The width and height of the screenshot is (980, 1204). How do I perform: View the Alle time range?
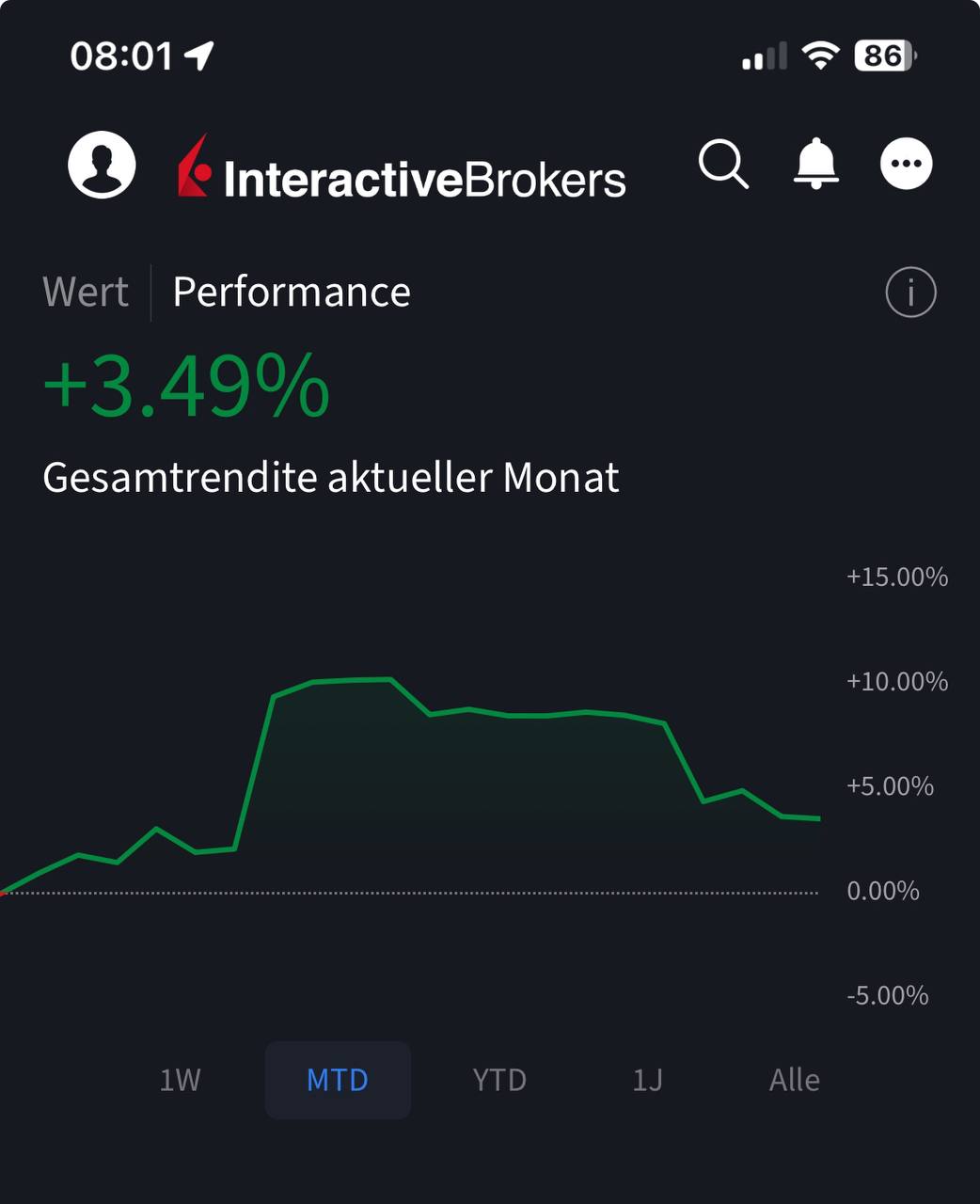tap(794, 1080)
